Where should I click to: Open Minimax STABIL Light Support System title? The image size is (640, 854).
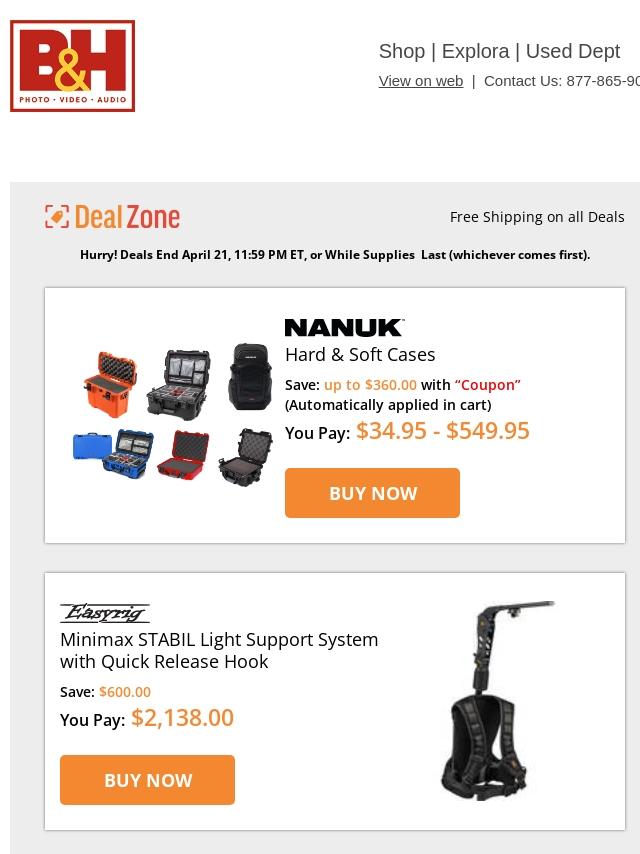click(x=219, y=650)
